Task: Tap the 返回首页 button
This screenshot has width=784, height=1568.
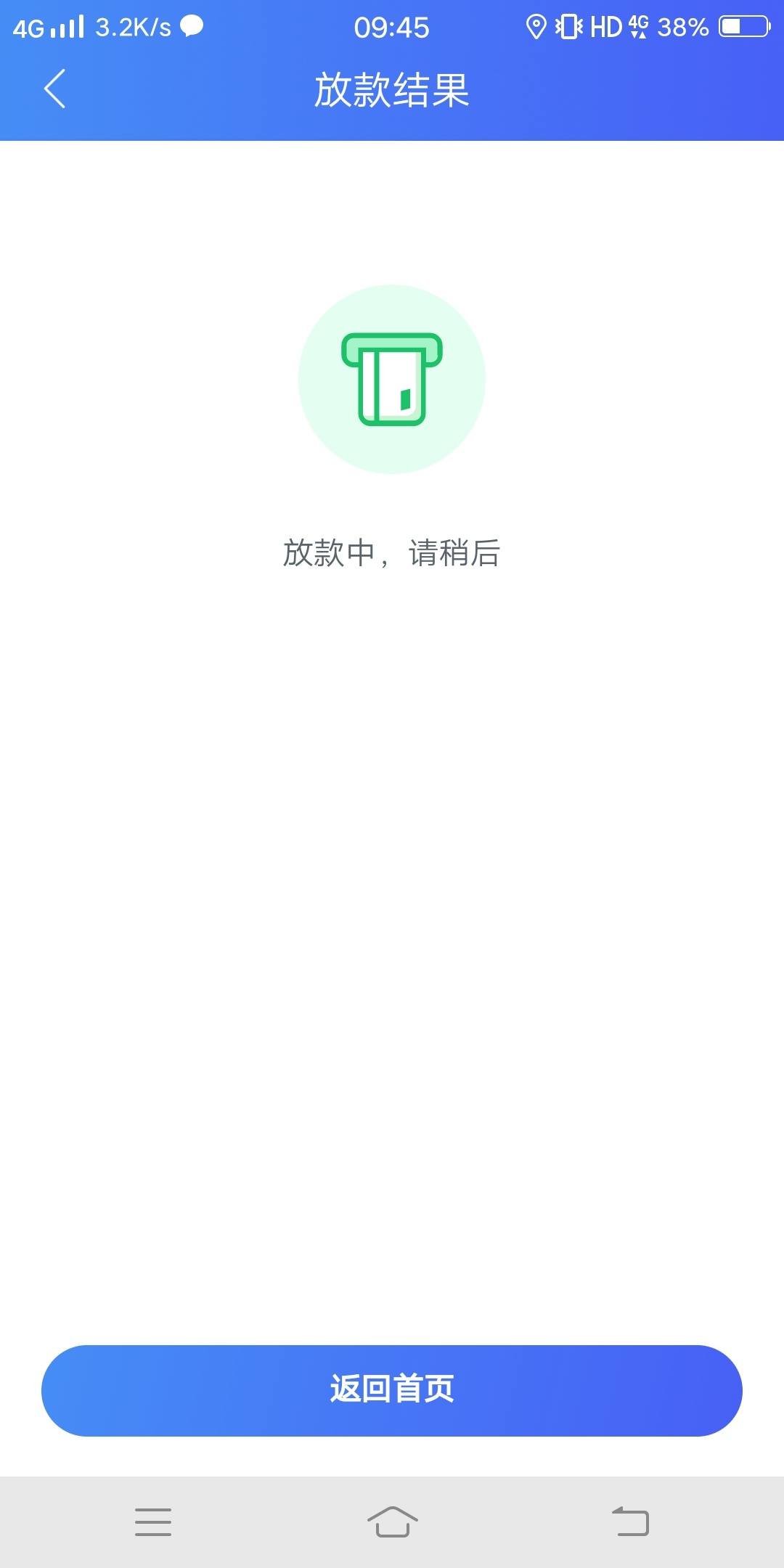Action: tap(392, 1390)
